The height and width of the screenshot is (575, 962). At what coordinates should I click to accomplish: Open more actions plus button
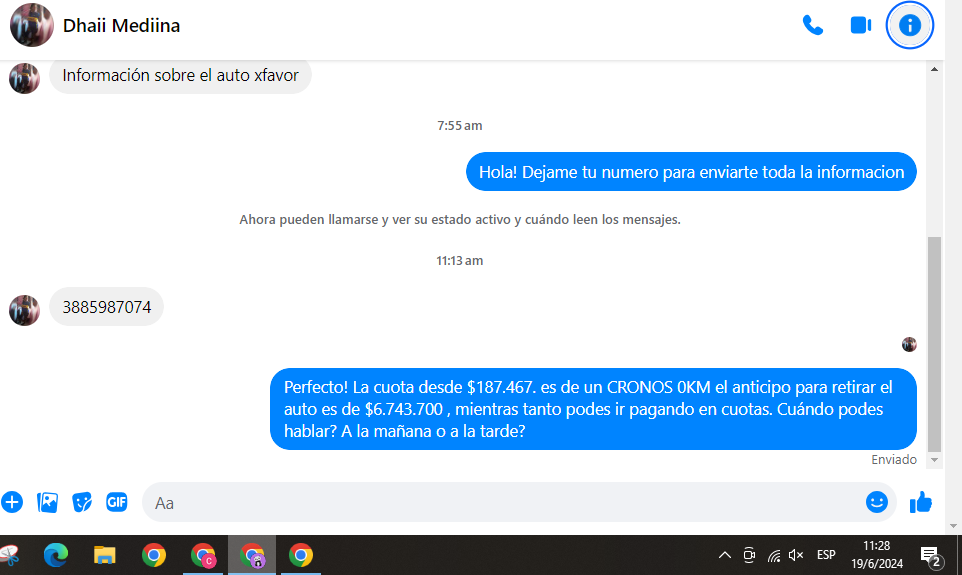coord(12,502)
